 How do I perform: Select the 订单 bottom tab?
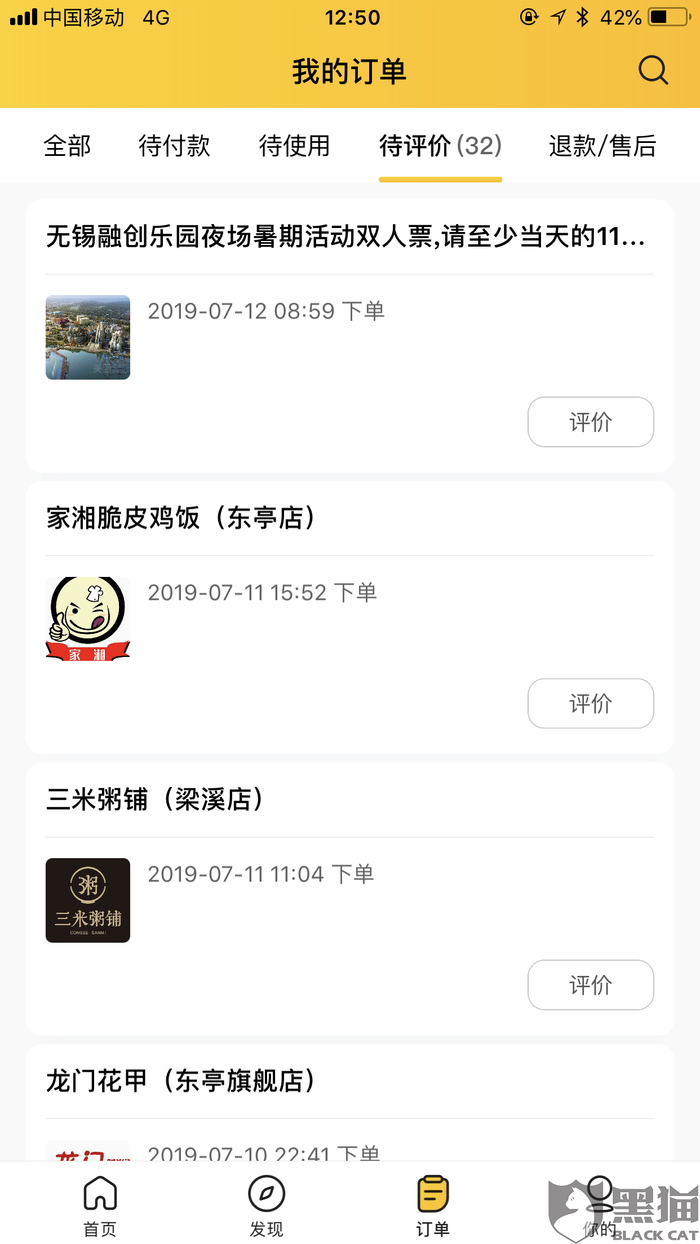click(x=433, y=1205)
